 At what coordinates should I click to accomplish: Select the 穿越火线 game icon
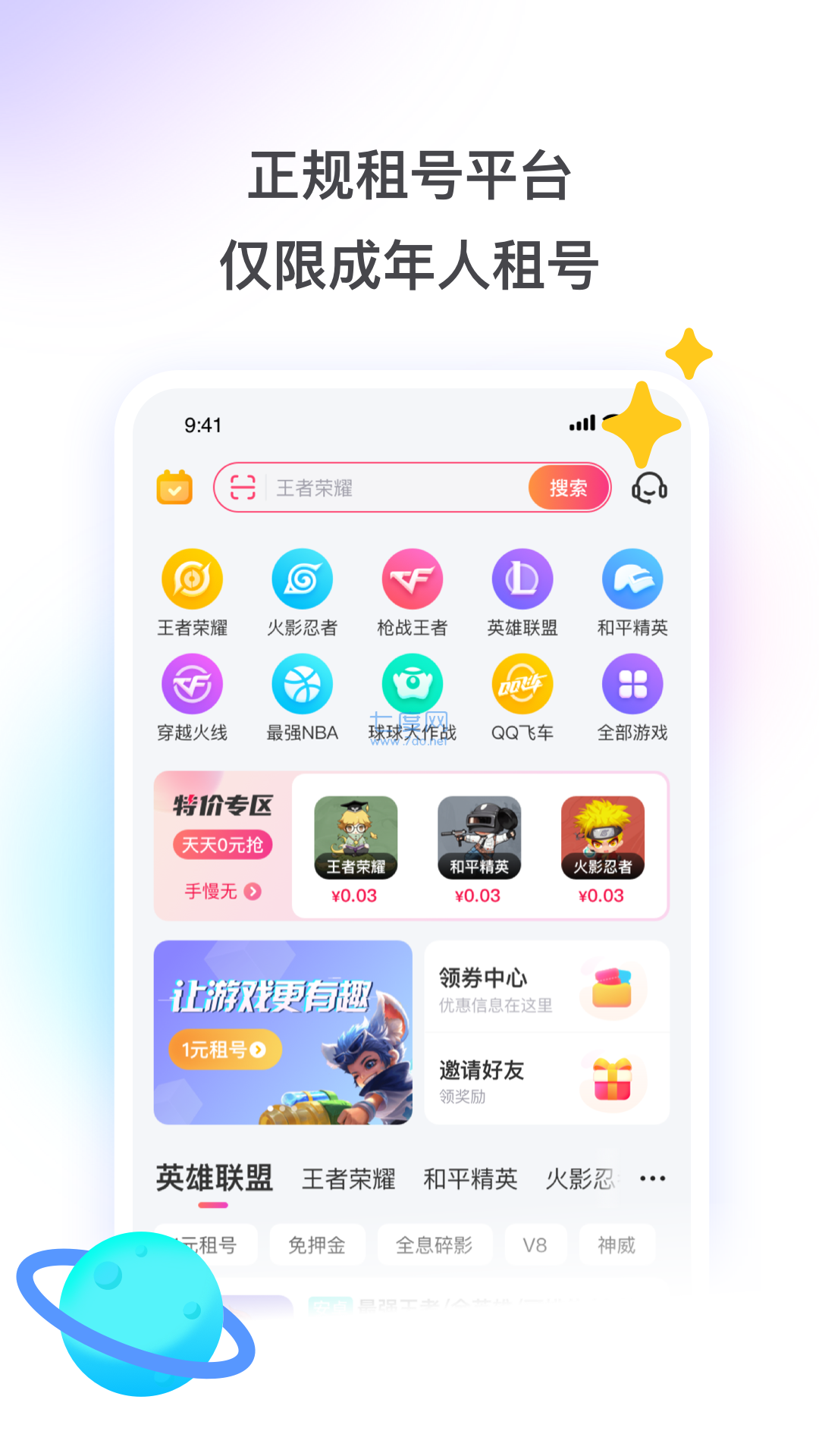(x=192, y=685)
